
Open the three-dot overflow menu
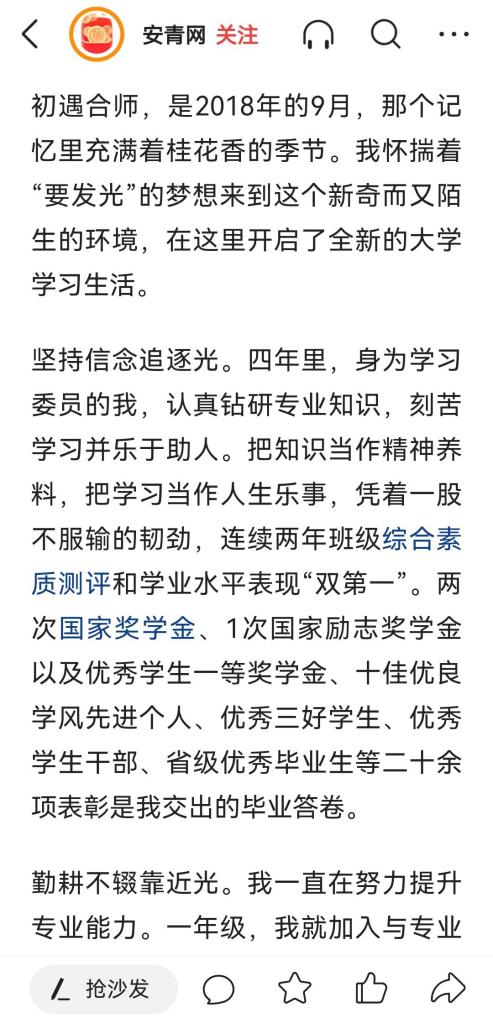click(x=454, y=34)
